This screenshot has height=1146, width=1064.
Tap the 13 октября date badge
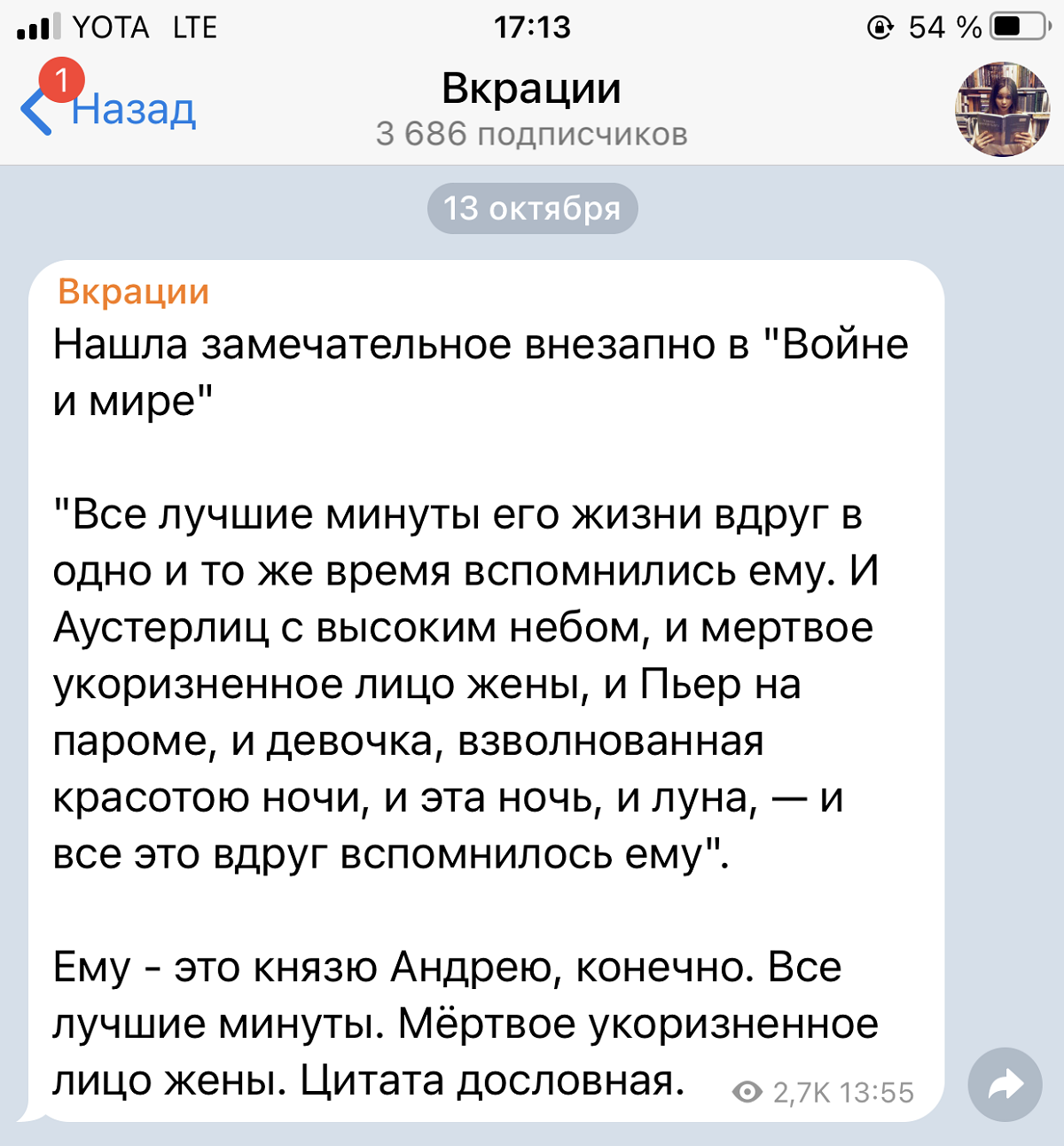532,208
